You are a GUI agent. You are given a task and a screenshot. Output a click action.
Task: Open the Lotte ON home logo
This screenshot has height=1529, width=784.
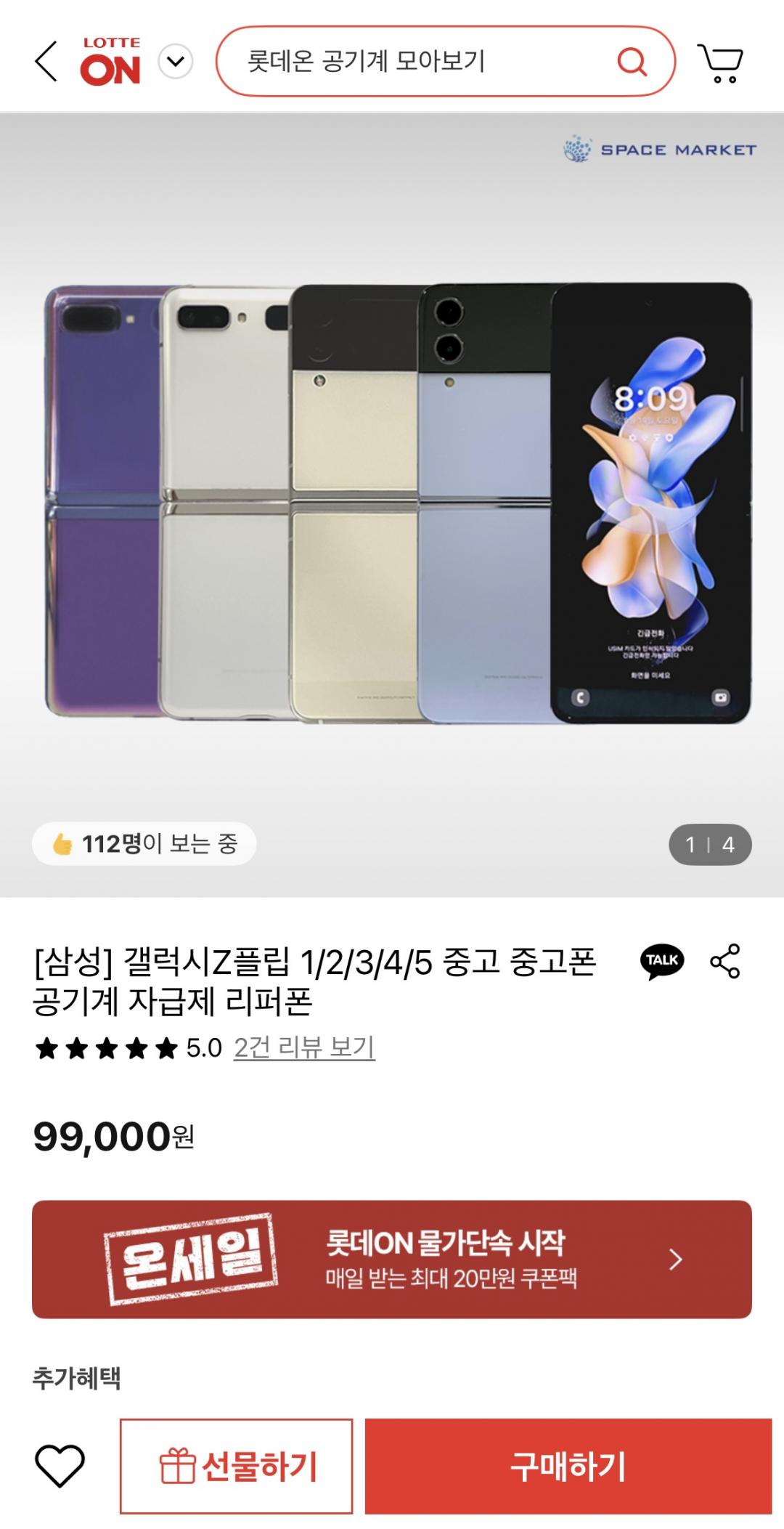(x=110, y=62)
